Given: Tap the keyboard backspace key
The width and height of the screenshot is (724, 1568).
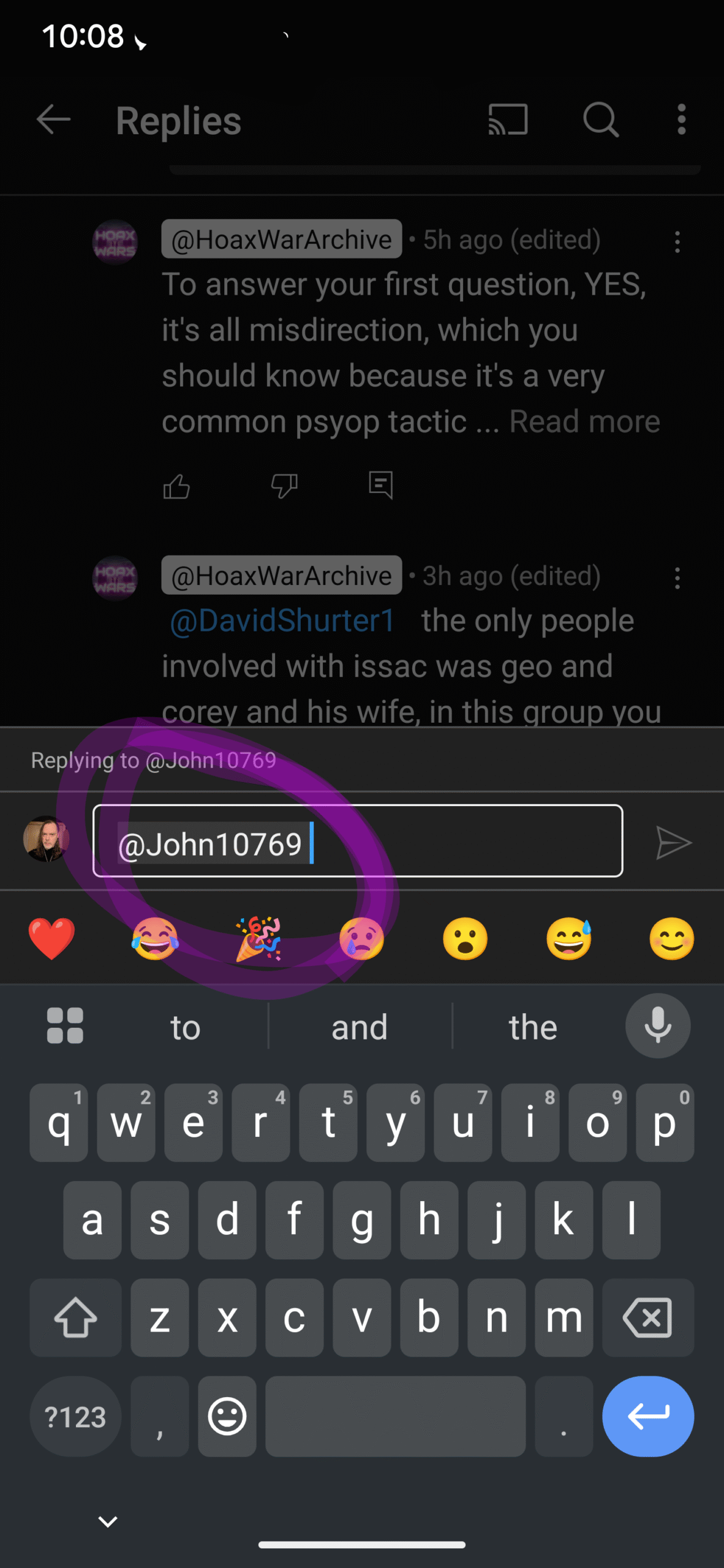Looking at the screenshot, I should [647, 1317].
